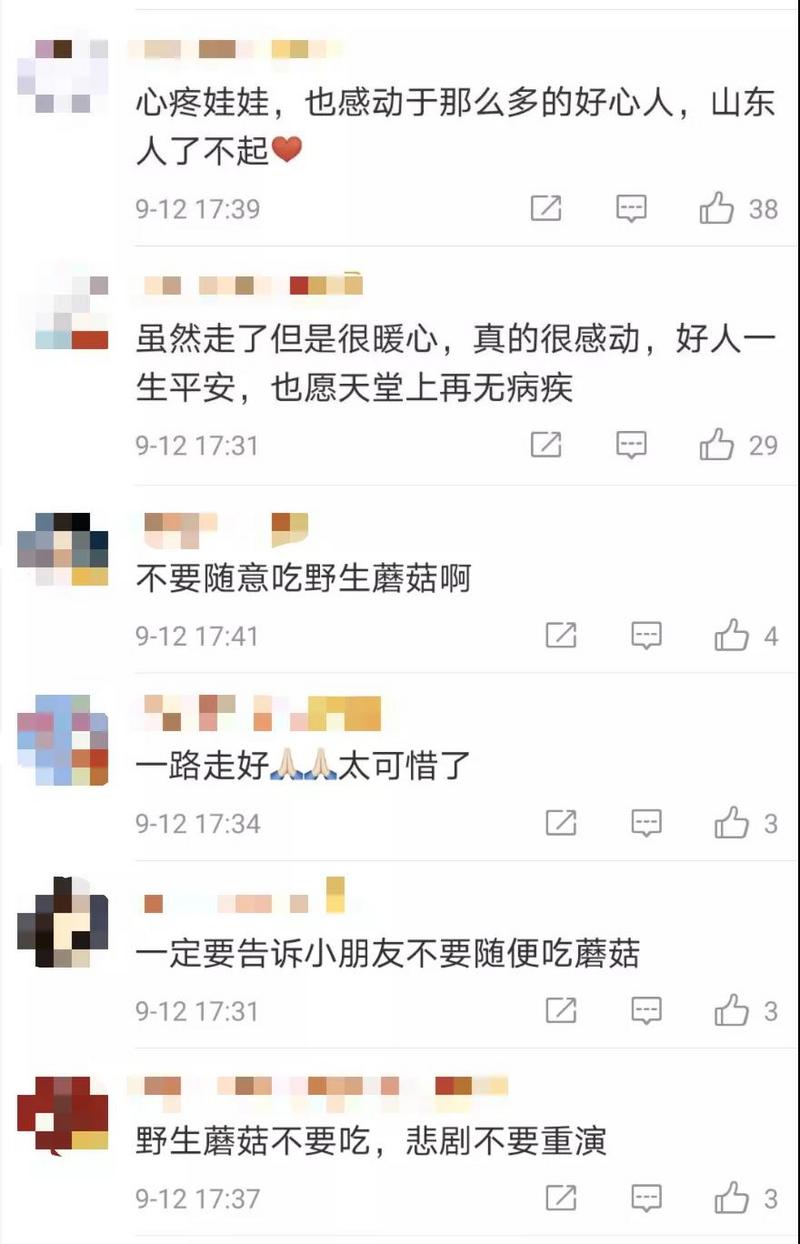This screenshot has width=800, height=1244.
Task: Repost the comment '一定要告诉小朋友不要随便吃蘑菇'
Action: pos(561,1010)
